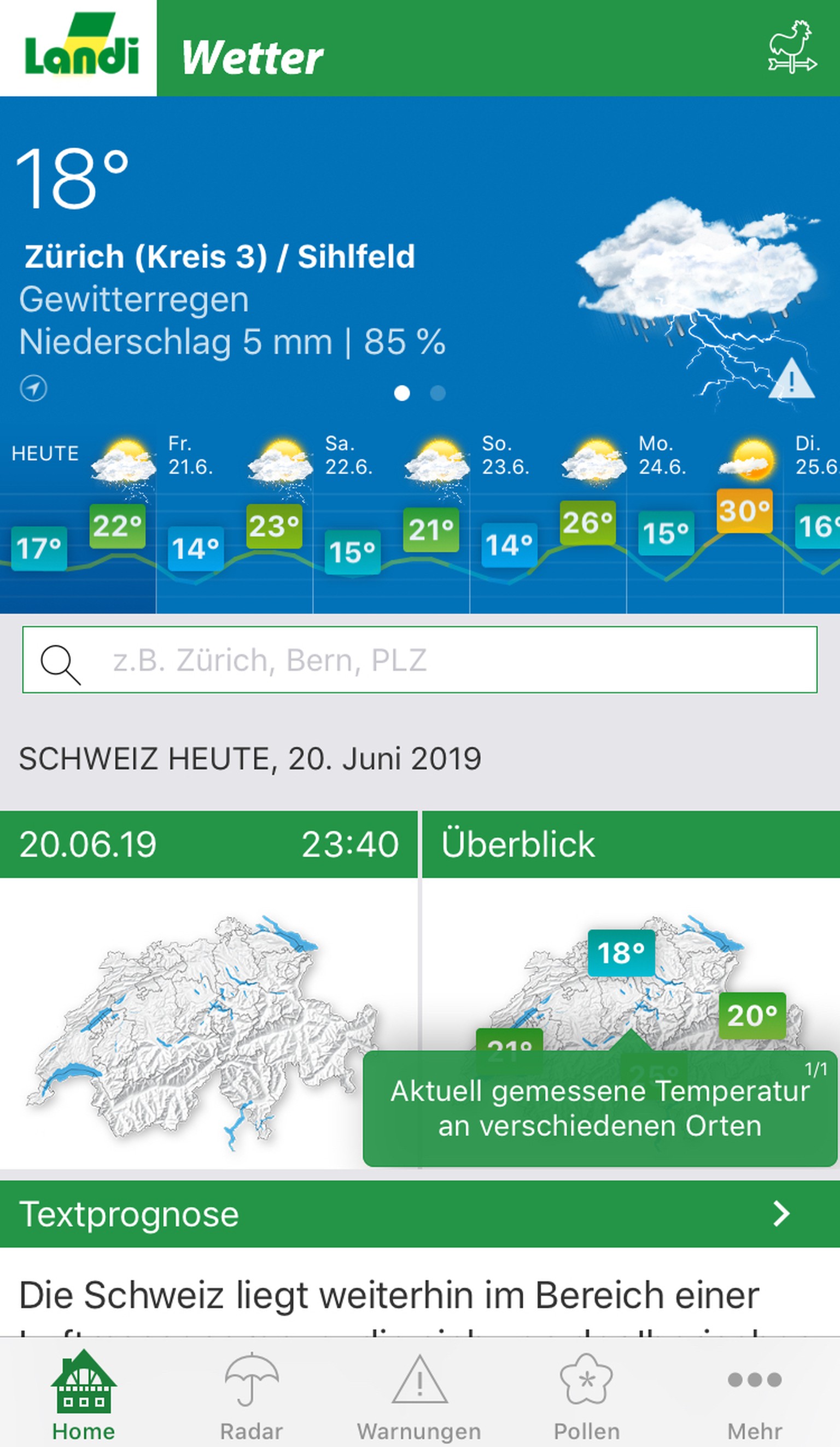
Task: Open the weathervane icon in the header
Action: tap(792, 48)
